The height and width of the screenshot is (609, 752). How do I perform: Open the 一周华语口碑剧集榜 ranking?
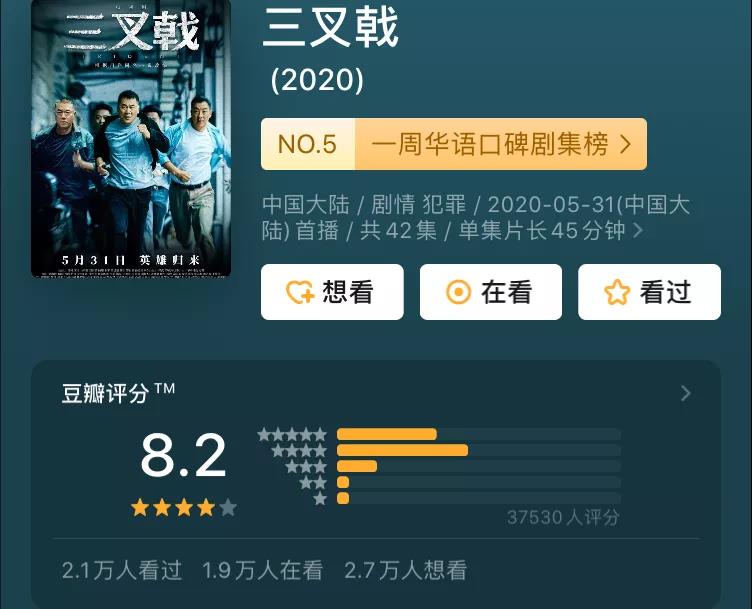(x=454, y=144)
